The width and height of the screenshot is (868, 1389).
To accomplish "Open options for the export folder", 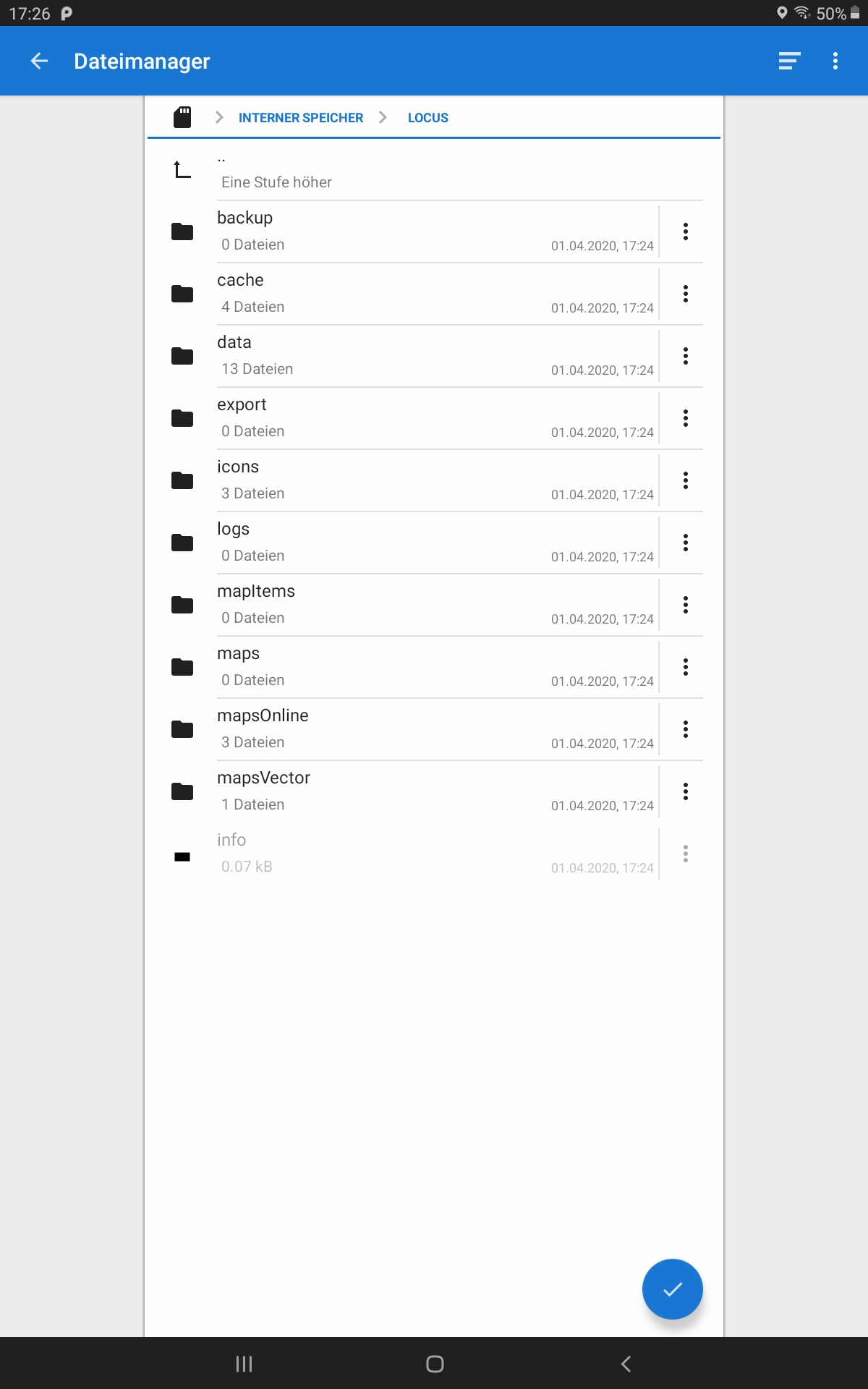I will (x=685, y=418).
